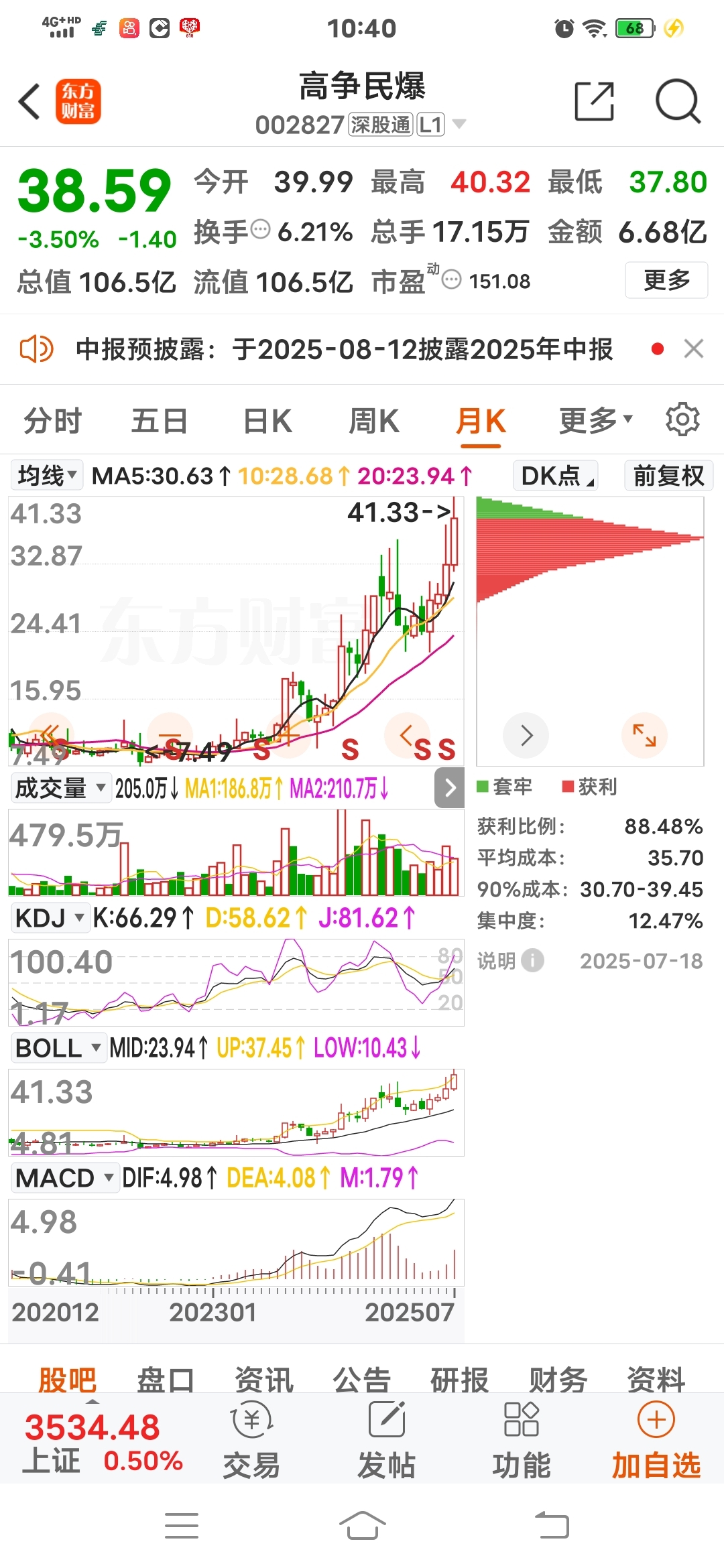Image resolution: width=724 pixels, height=1568 pixels.
Task: Share this stock page
Action: (x=595, y=101)
